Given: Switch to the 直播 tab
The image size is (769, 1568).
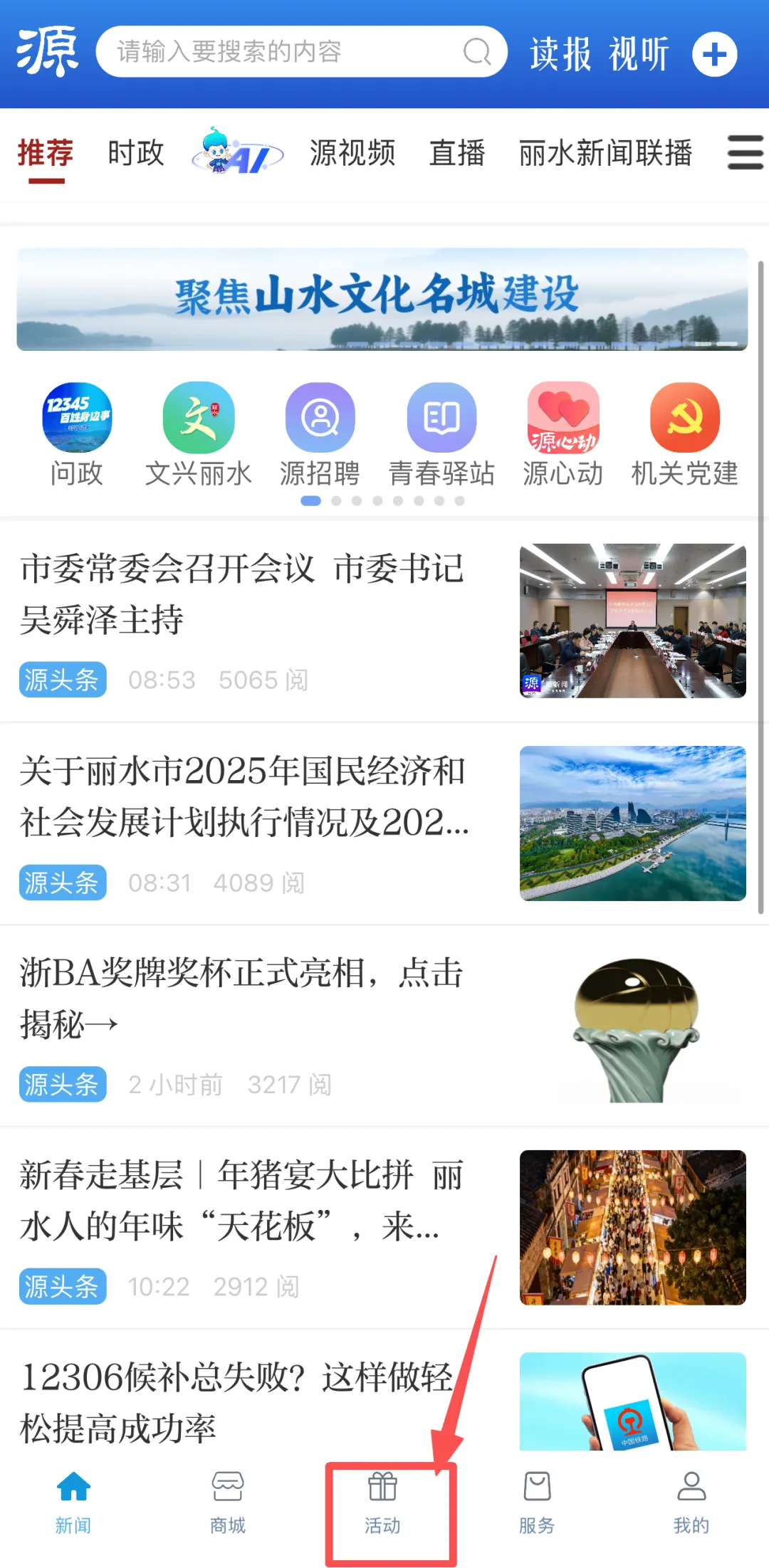Looking at the screenshot, I should (457, 153).
